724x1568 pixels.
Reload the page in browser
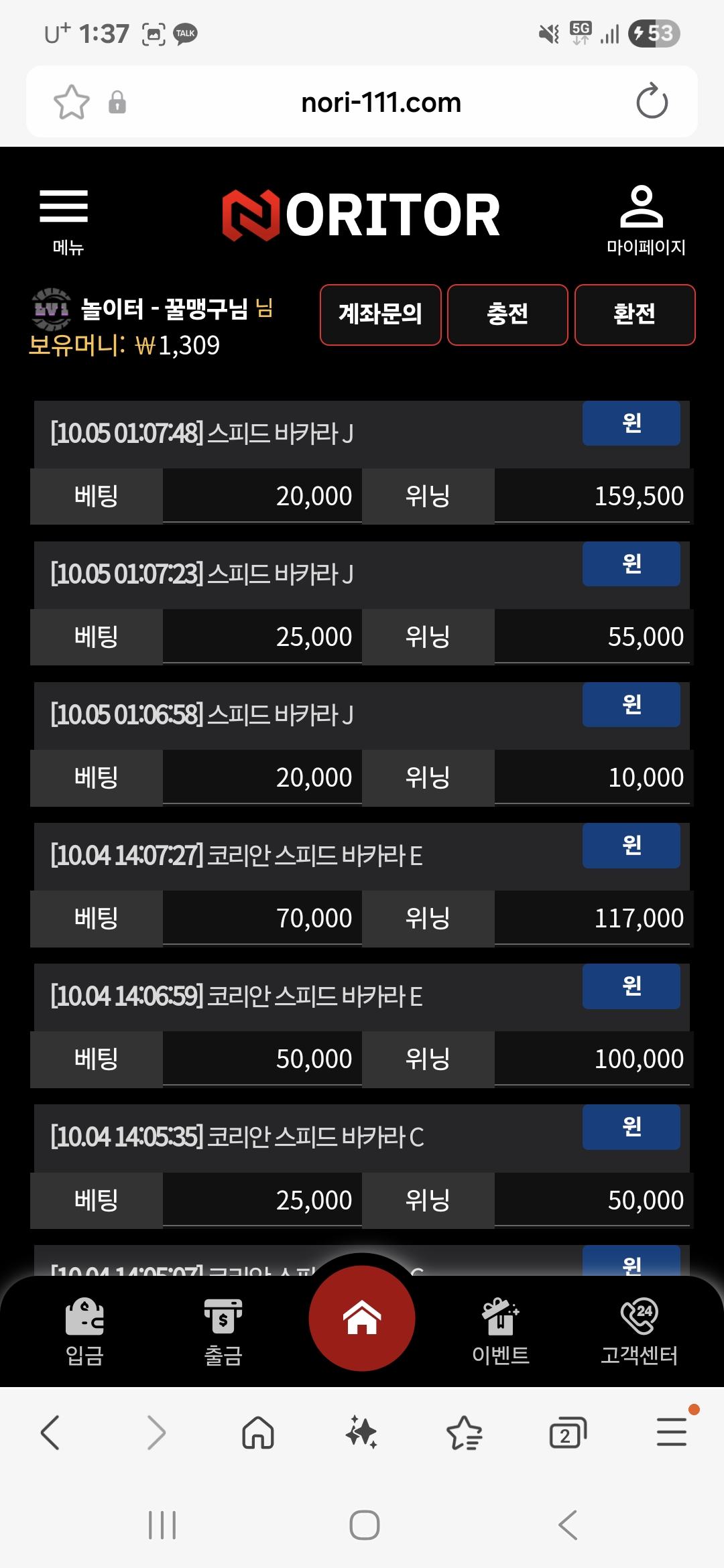click(652, 103)
